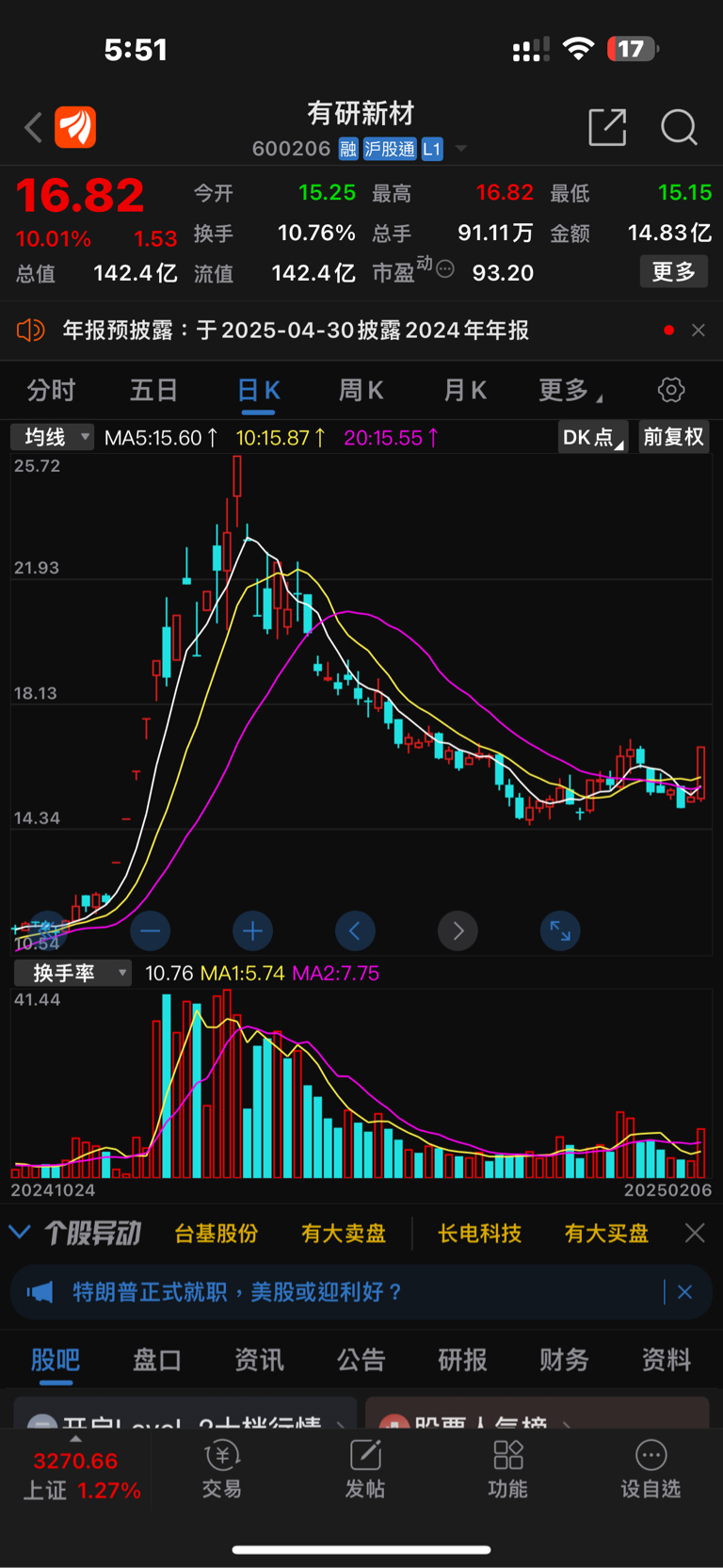Image resolution: width=723 pixels, height=1568 pixels.
Task: Go back using the top-left arrow
Action: point(34,127)
